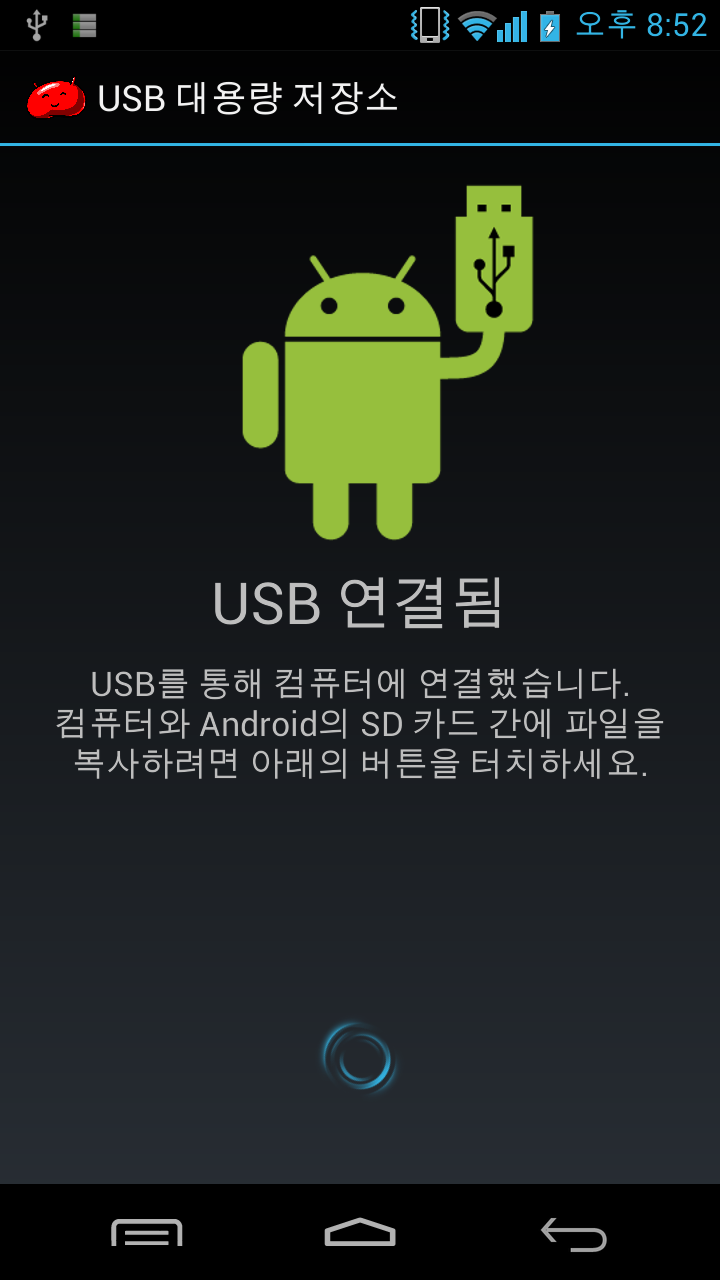Go to the home screen
Image resolution: width=720 pixels, height=1280 pixels.
(360, 1232)
